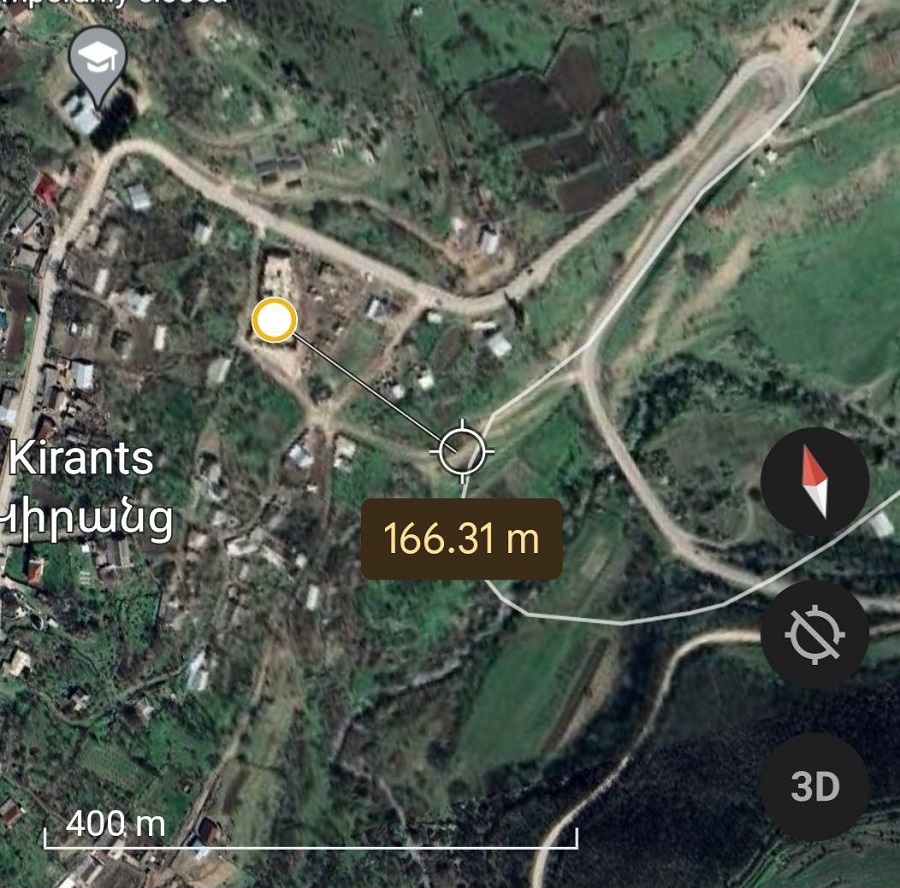Open the school place marker pin
Screen dimensions: 900x888
tap(99, 64)
